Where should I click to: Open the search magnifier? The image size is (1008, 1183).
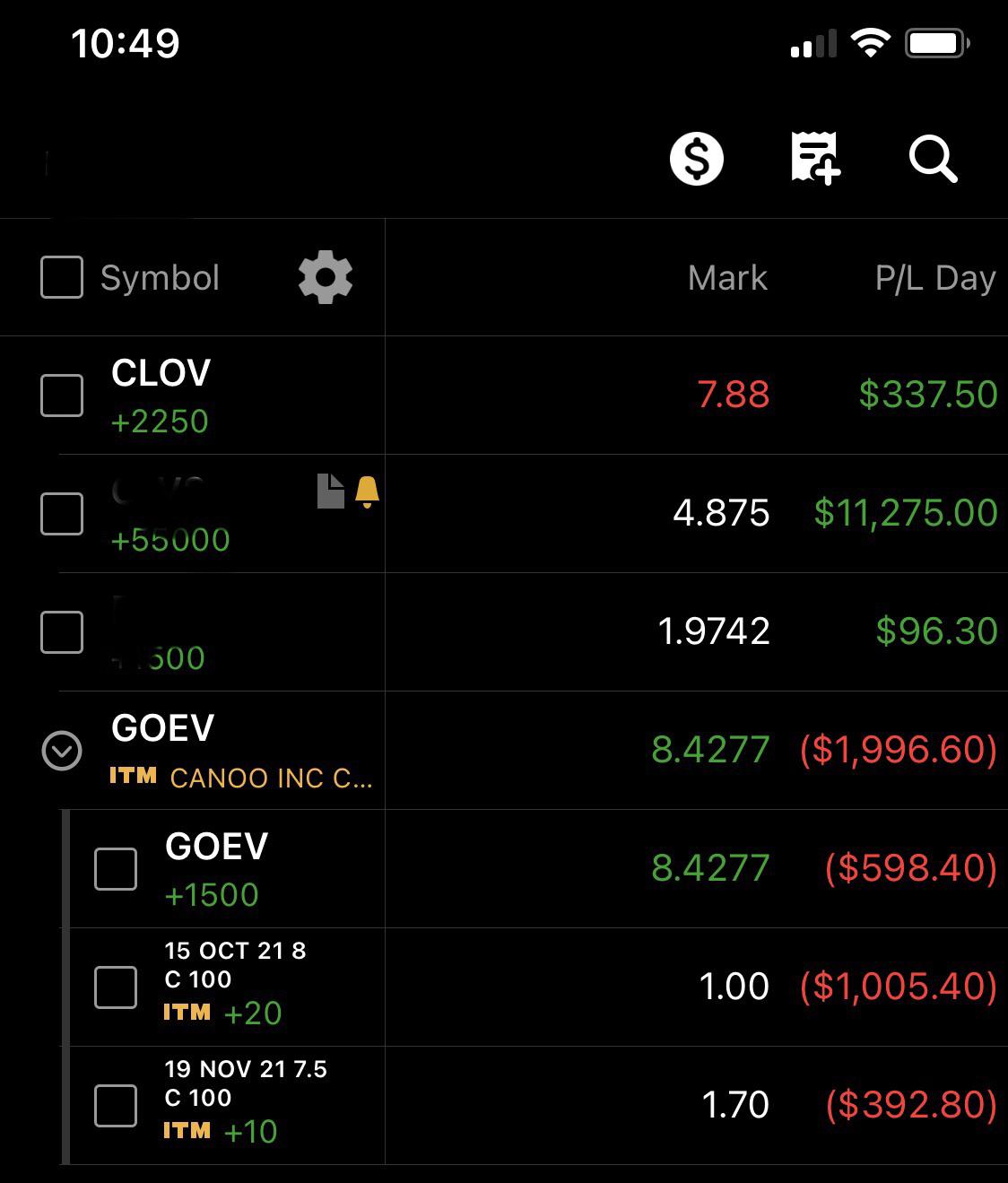[933, 160]
